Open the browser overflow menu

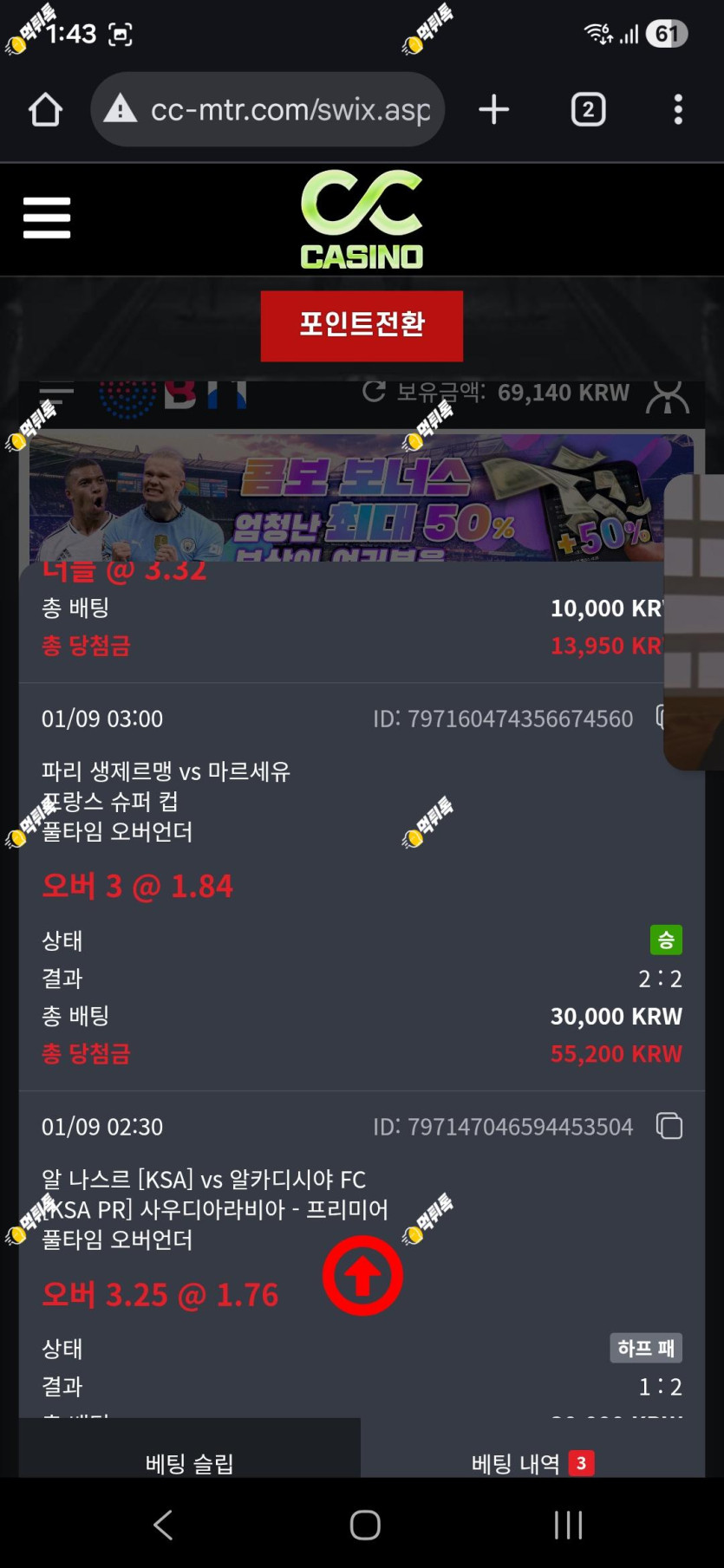coord(678,110)
